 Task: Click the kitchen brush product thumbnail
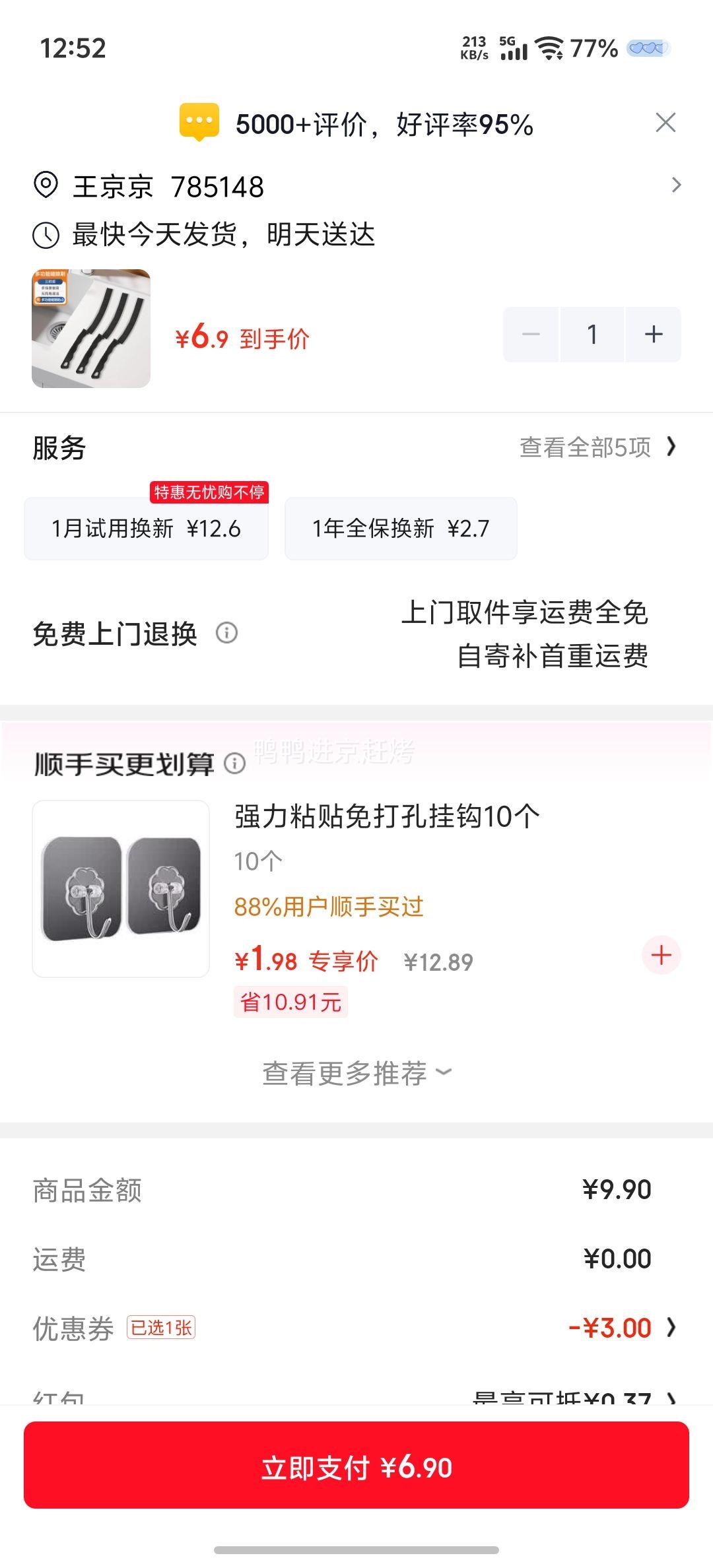coord(91,325)
